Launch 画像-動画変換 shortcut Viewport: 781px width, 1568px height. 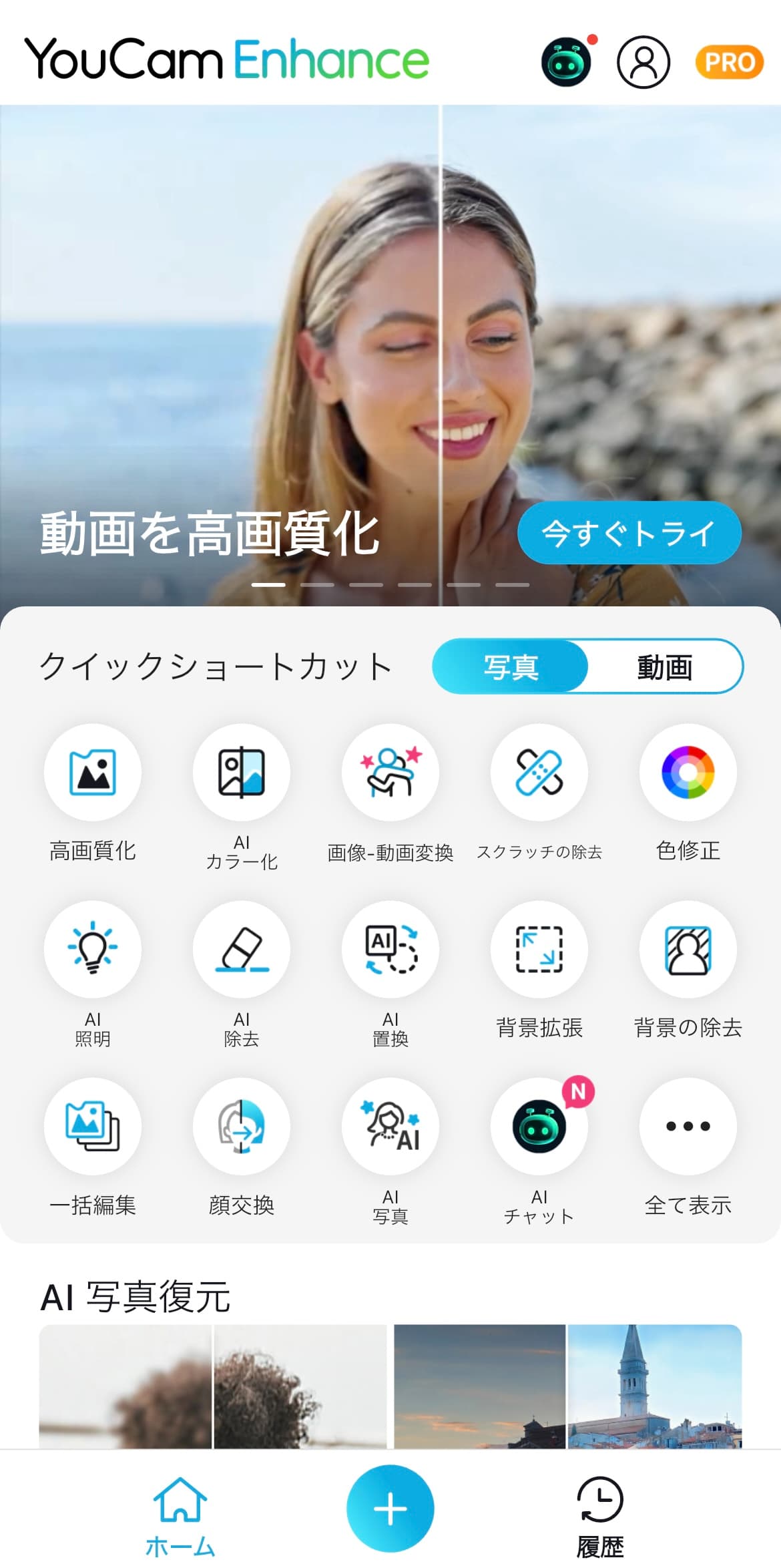(390, 772)
